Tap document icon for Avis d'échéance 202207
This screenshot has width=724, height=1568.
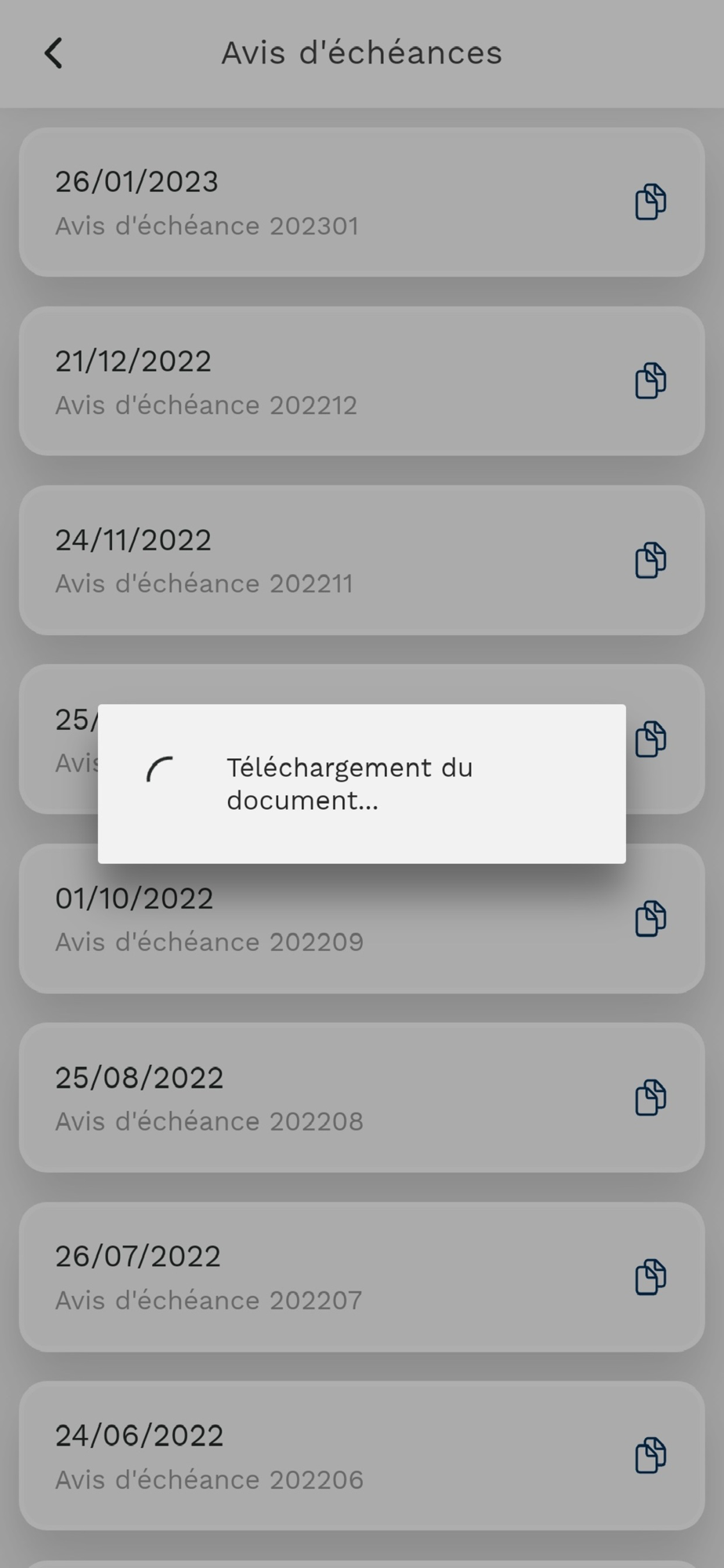(650, 1277)
